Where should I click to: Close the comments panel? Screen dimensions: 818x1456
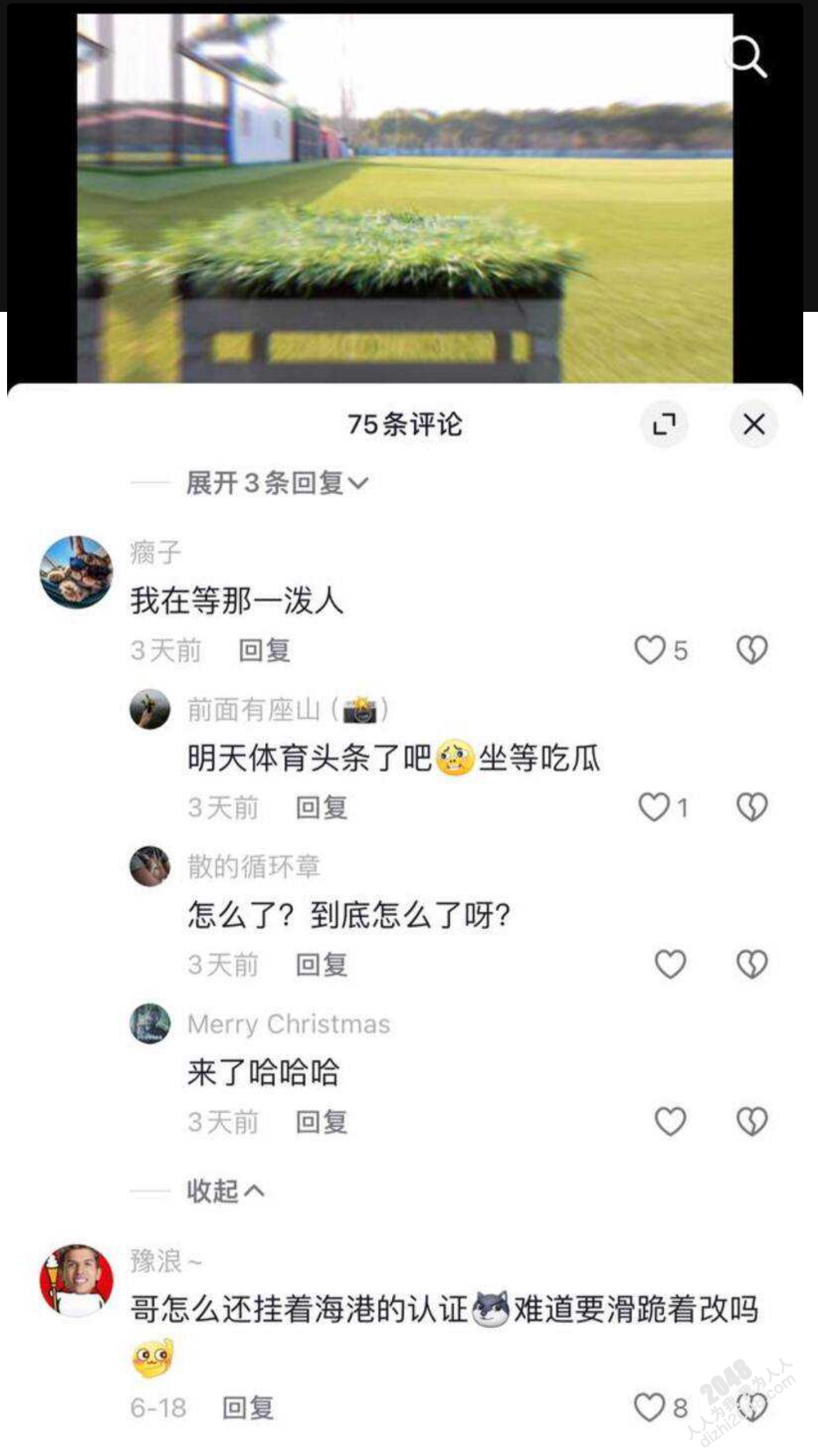click(754, 425)
